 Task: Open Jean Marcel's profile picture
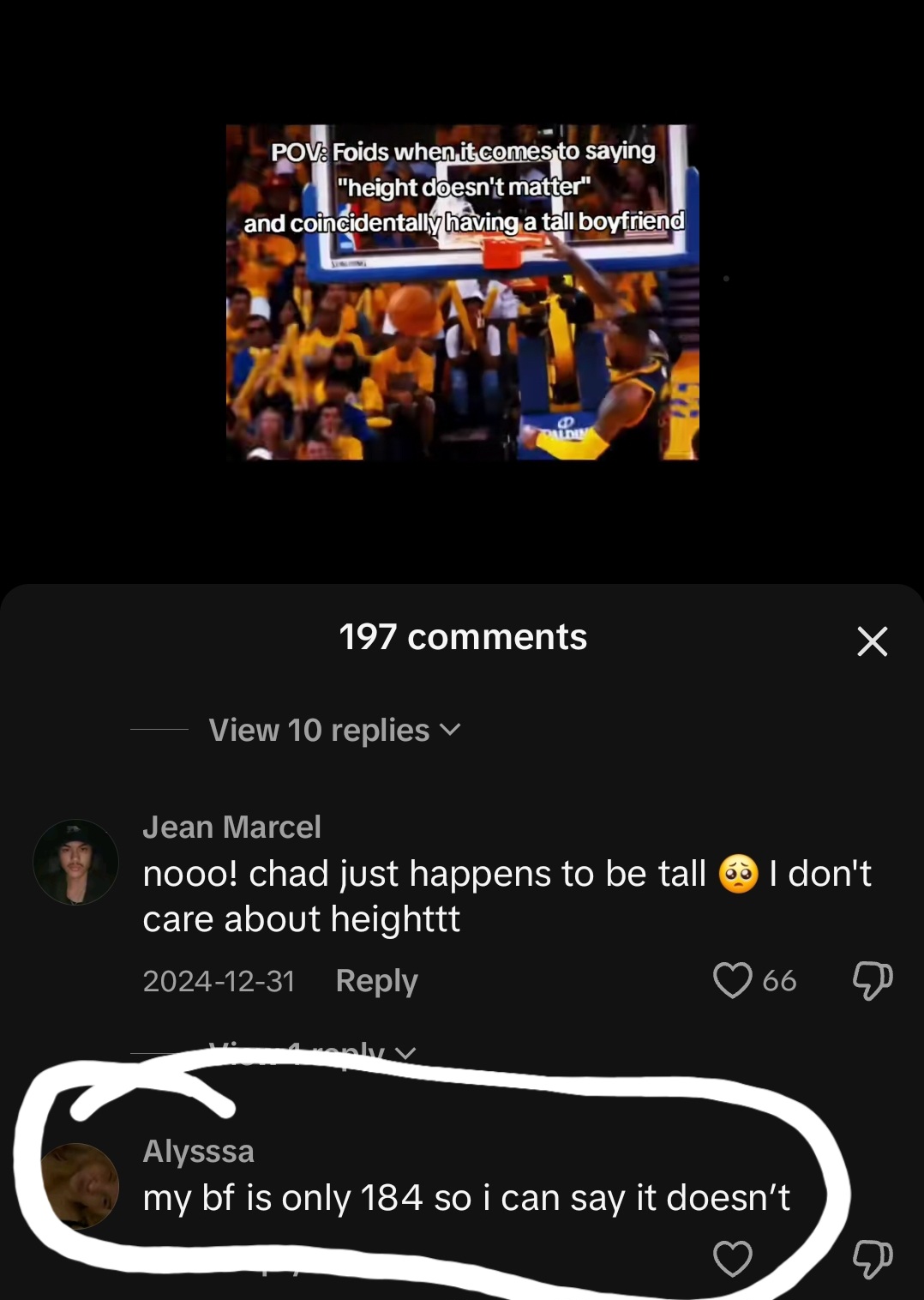[x=75, y=862]
